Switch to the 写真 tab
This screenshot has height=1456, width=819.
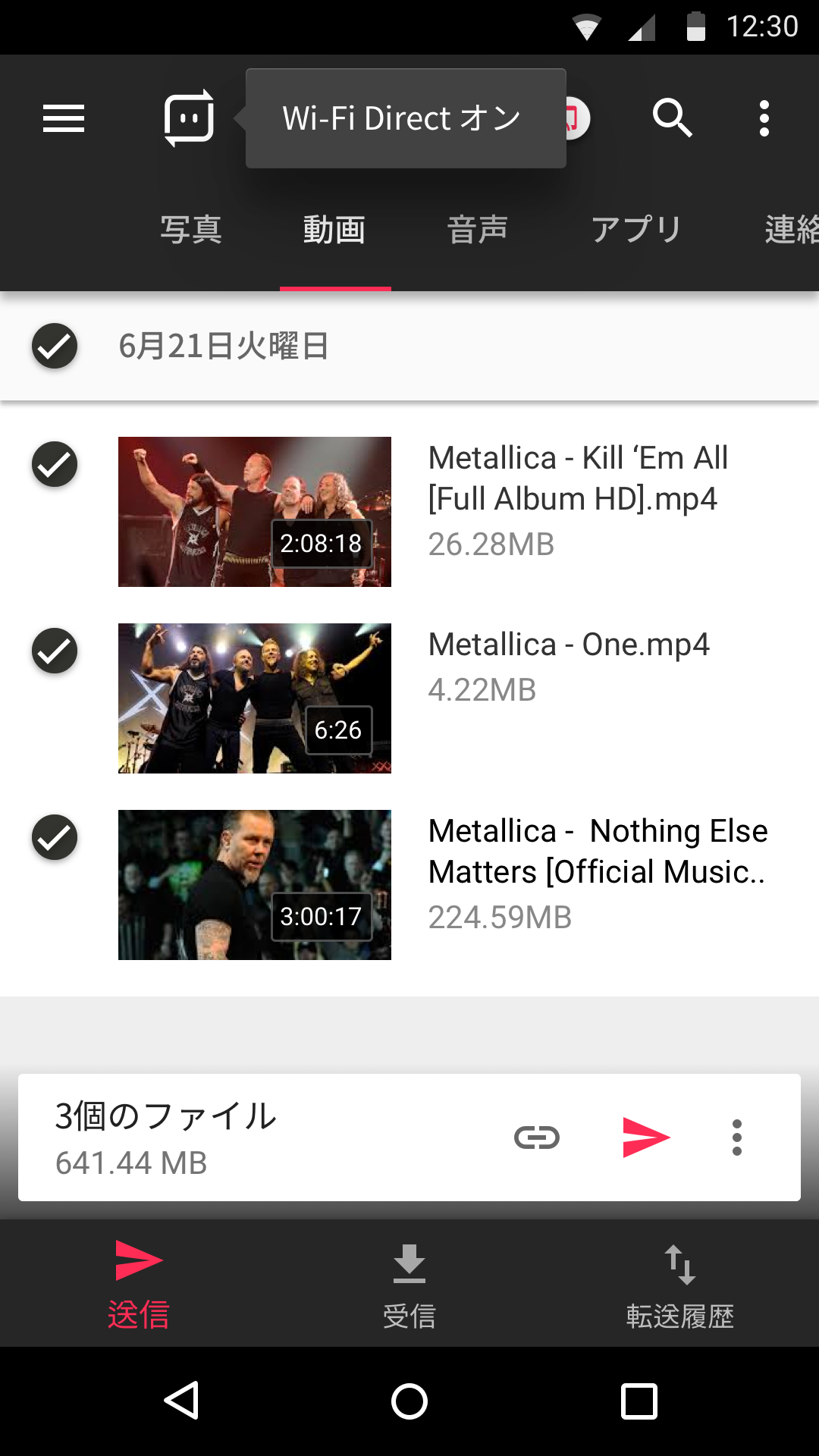[191, 230]
